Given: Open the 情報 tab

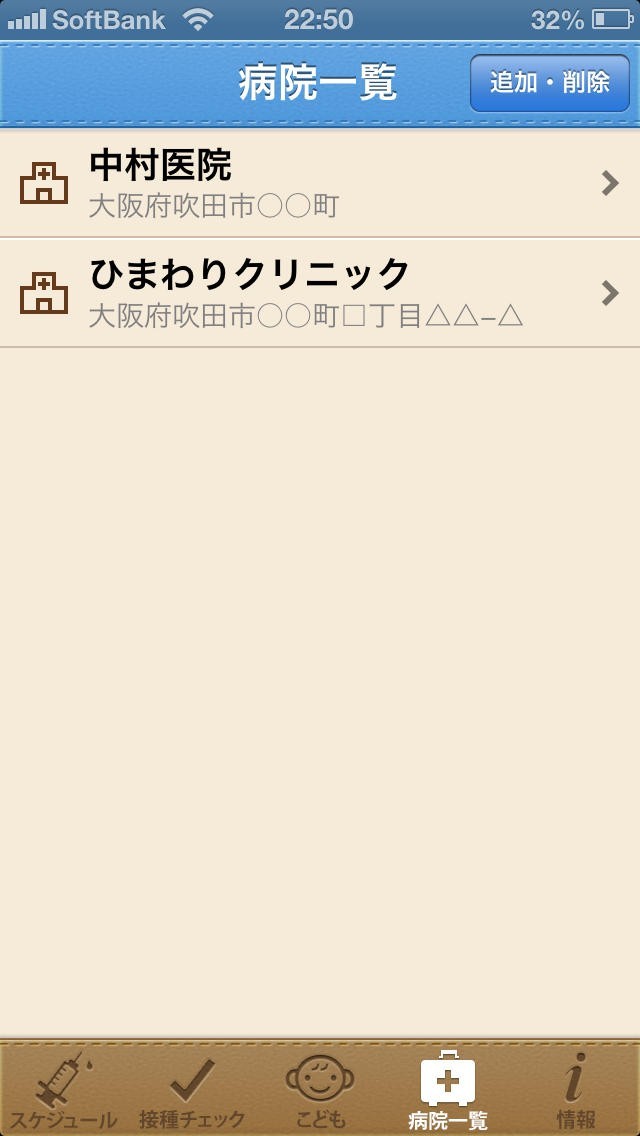Looking at the screenshot, I should tap(575, 1090).
